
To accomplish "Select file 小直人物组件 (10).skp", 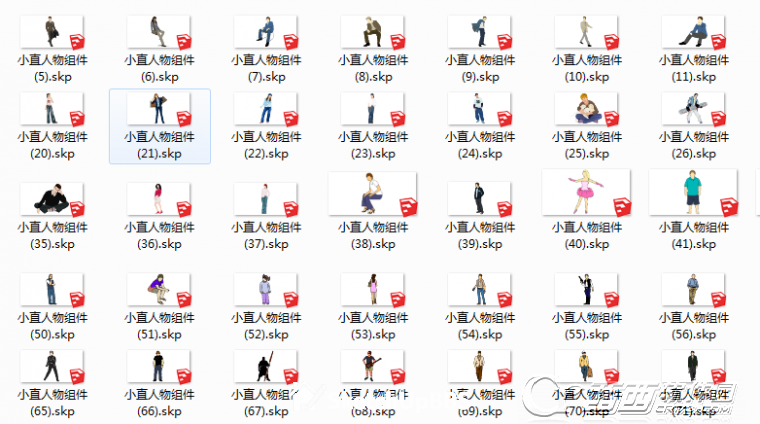I will 587,33.
